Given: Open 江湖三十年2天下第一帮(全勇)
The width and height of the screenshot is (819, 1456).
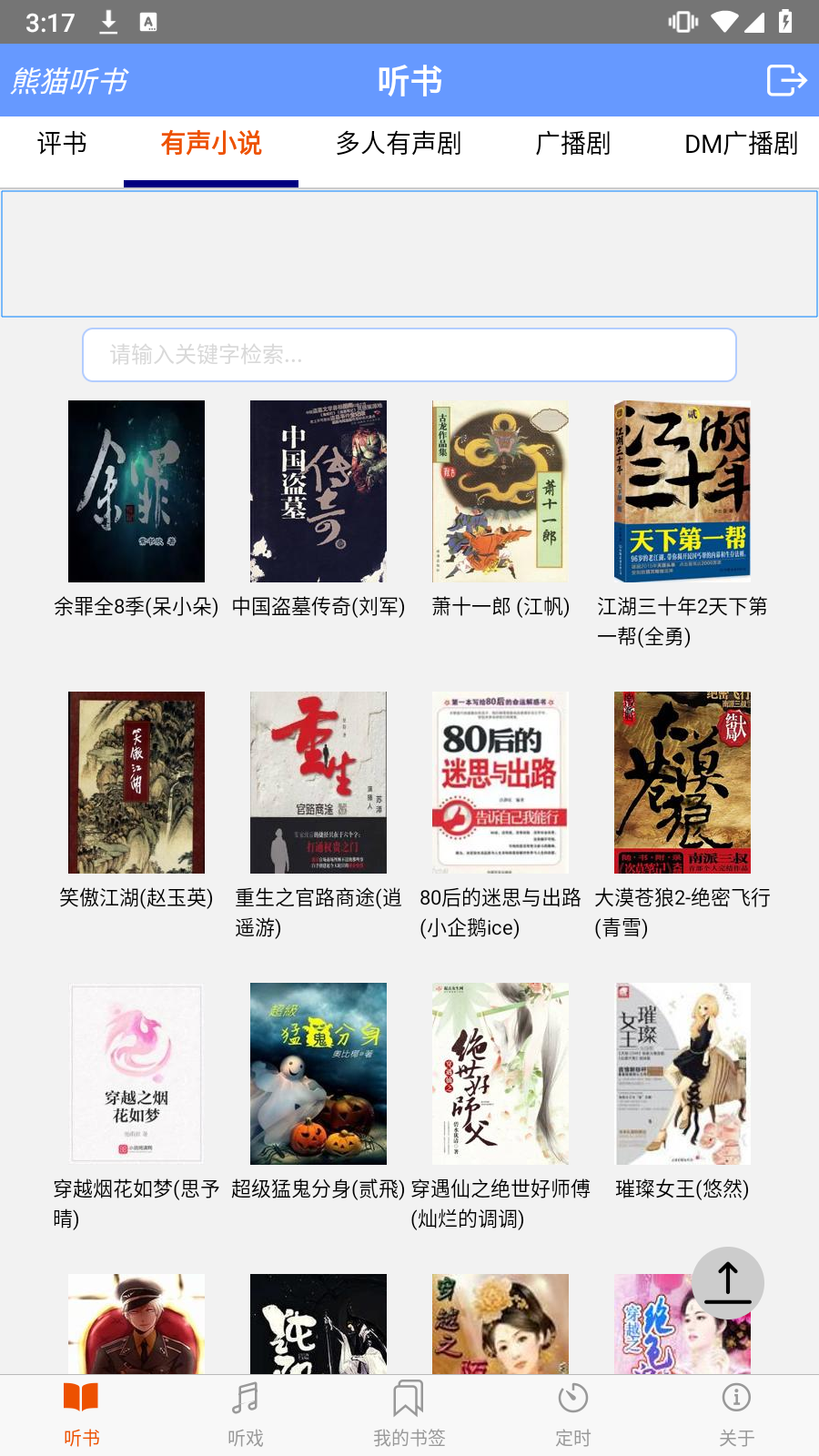Looking at the screenshot, I should (x=682, y=491).
